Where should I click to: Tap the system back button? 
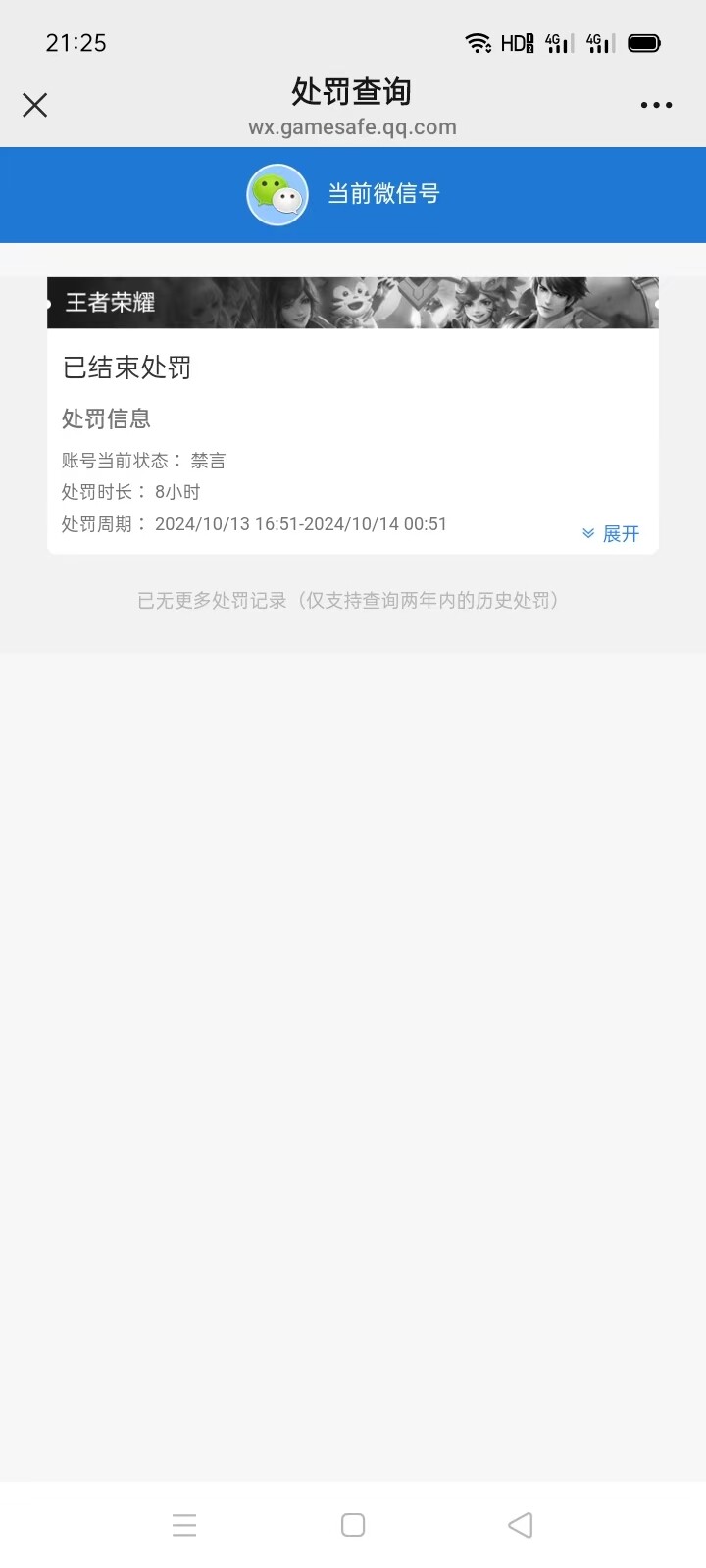(520, 1525)
